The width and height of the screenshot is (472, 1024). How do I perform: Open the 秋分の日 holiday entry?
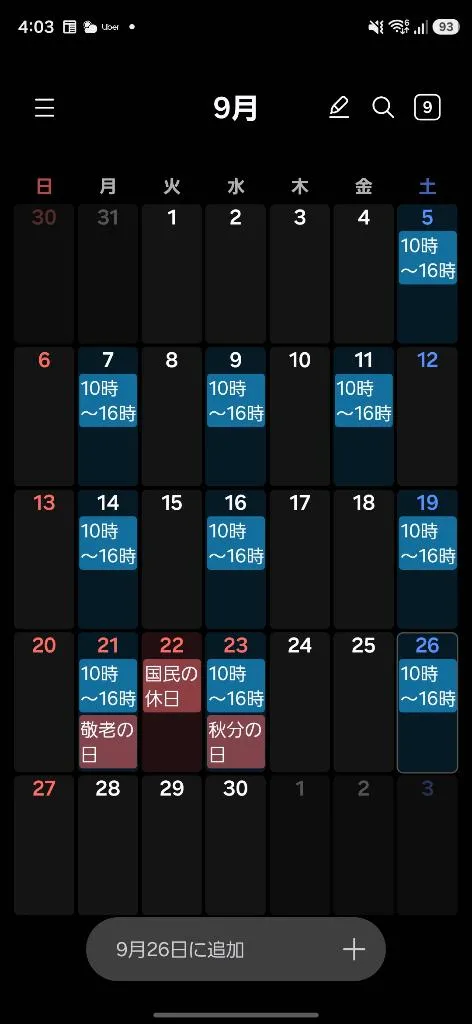(236, 742)
